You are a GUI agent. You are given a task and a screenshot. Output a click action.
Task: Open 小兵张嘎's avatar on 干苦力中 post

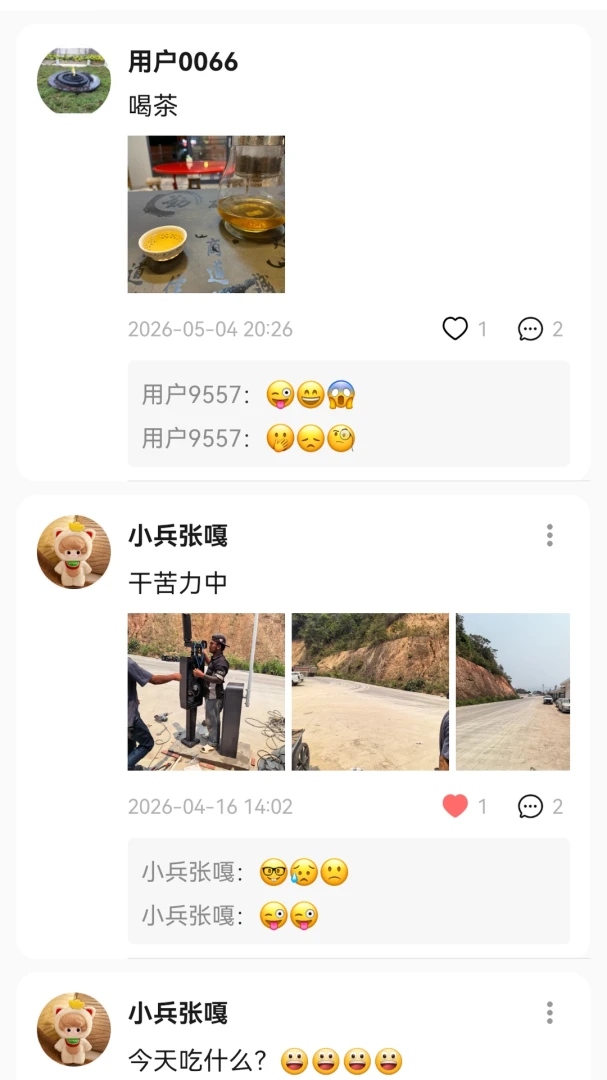coord(74,552)
